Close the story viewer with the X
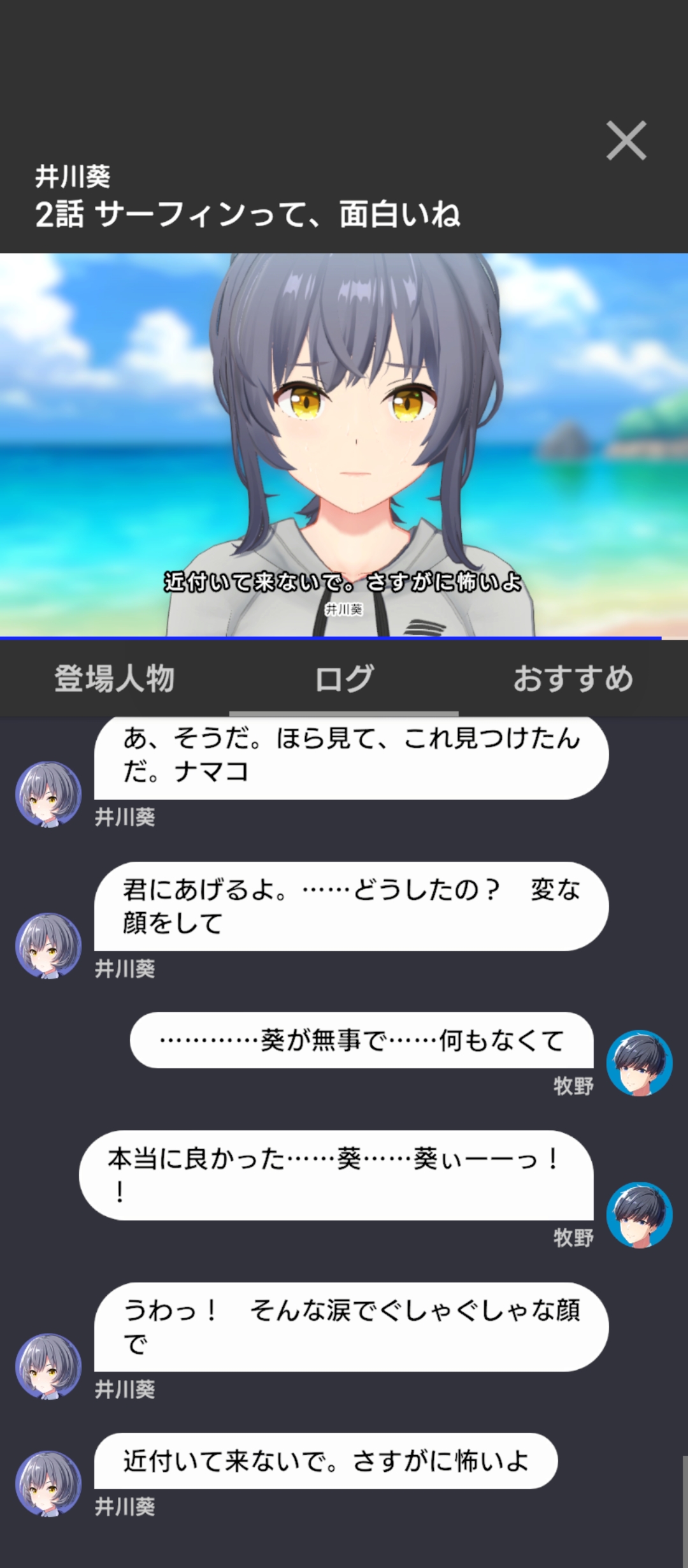The image size is (688, 1568). click(x=626, y=140)
